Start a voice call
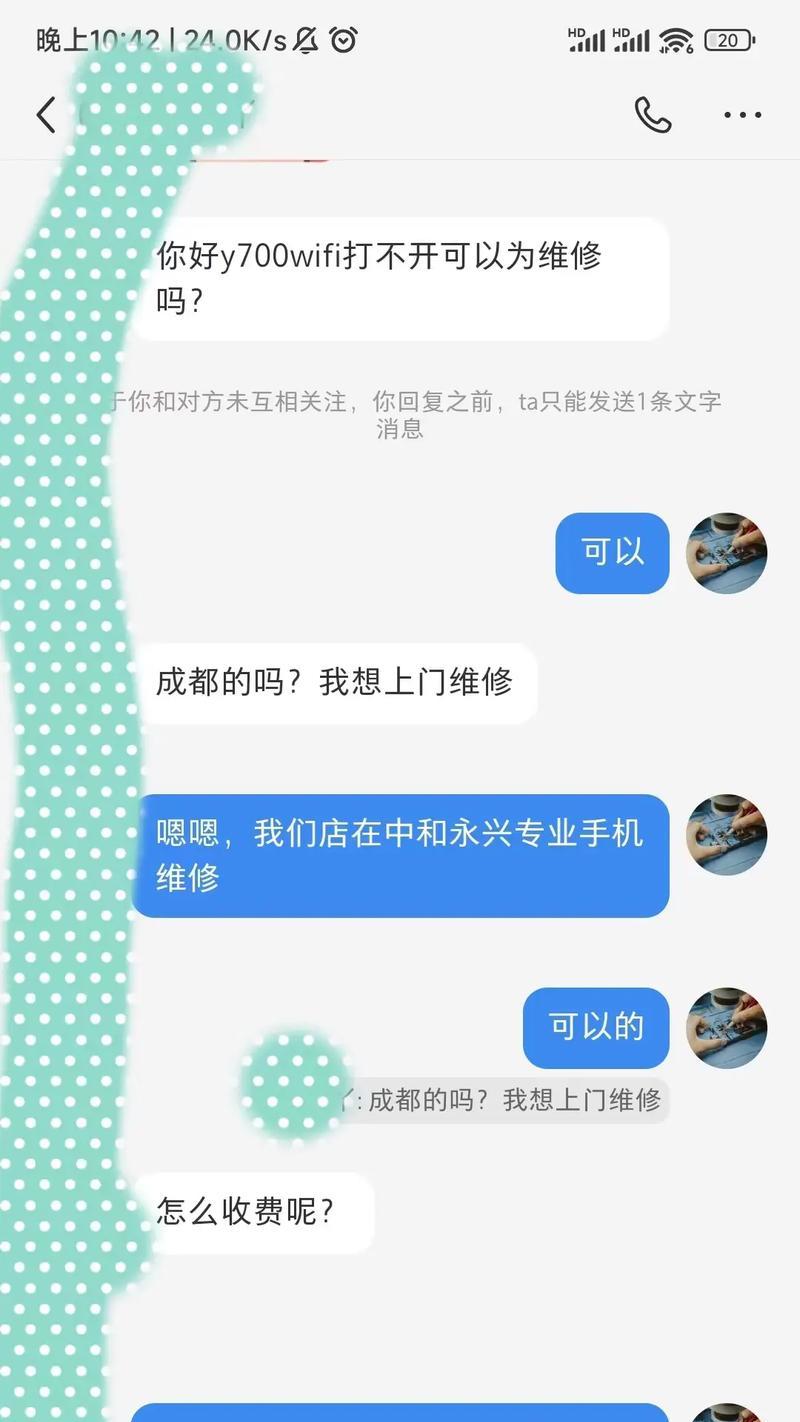This screenshot has width=800, height=1422. 652,115
